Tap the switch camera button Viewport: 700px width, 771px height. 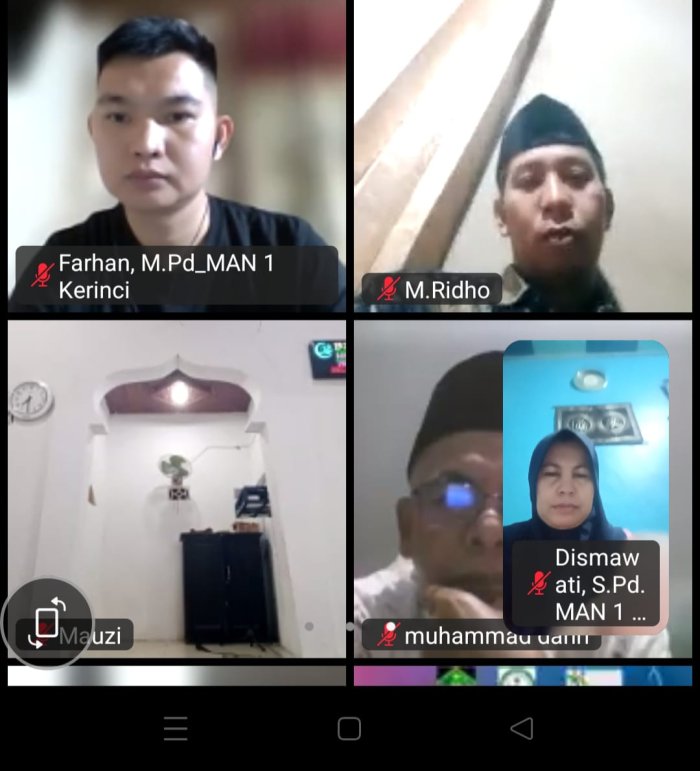pyautogui.click(x=47, y=623)
